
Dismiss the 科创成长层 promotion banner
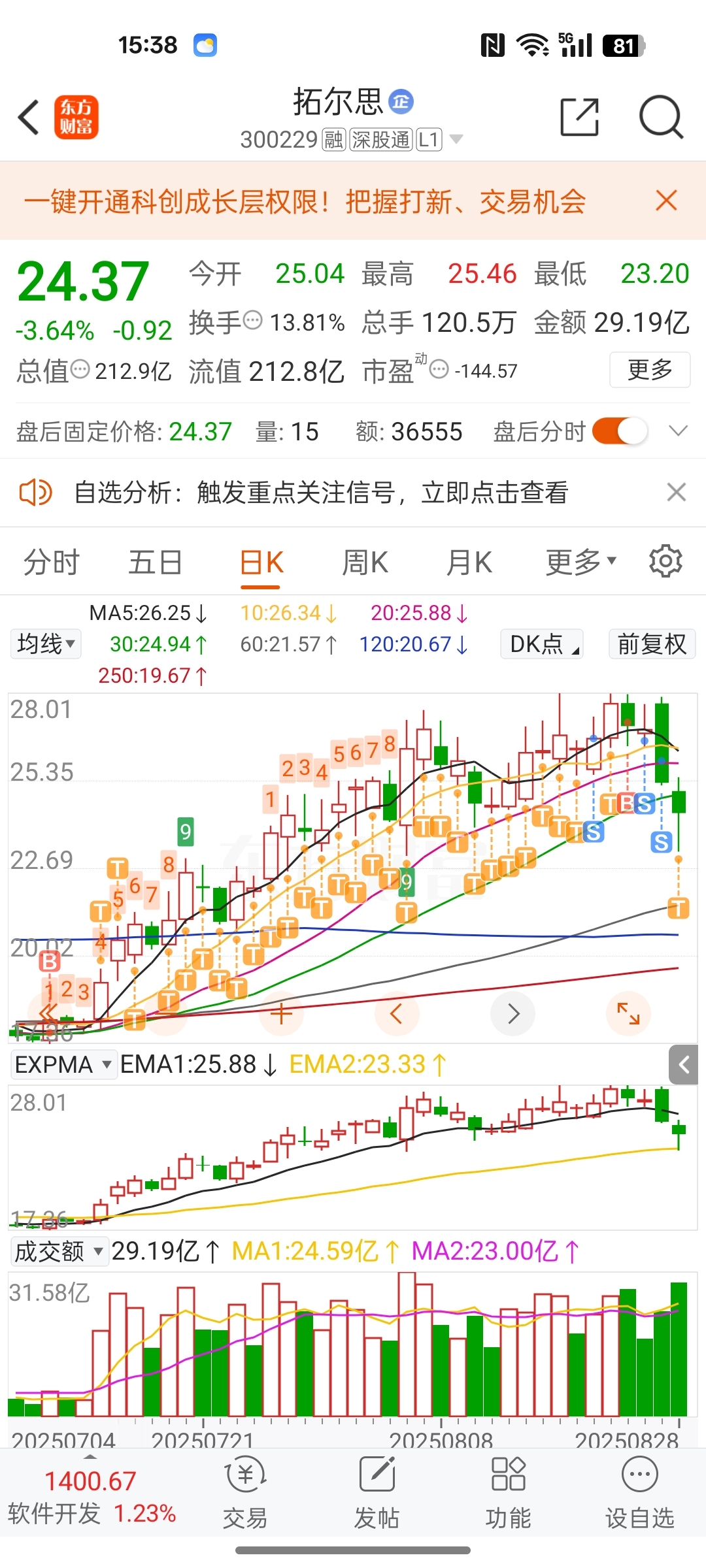[x=666, y=201]
